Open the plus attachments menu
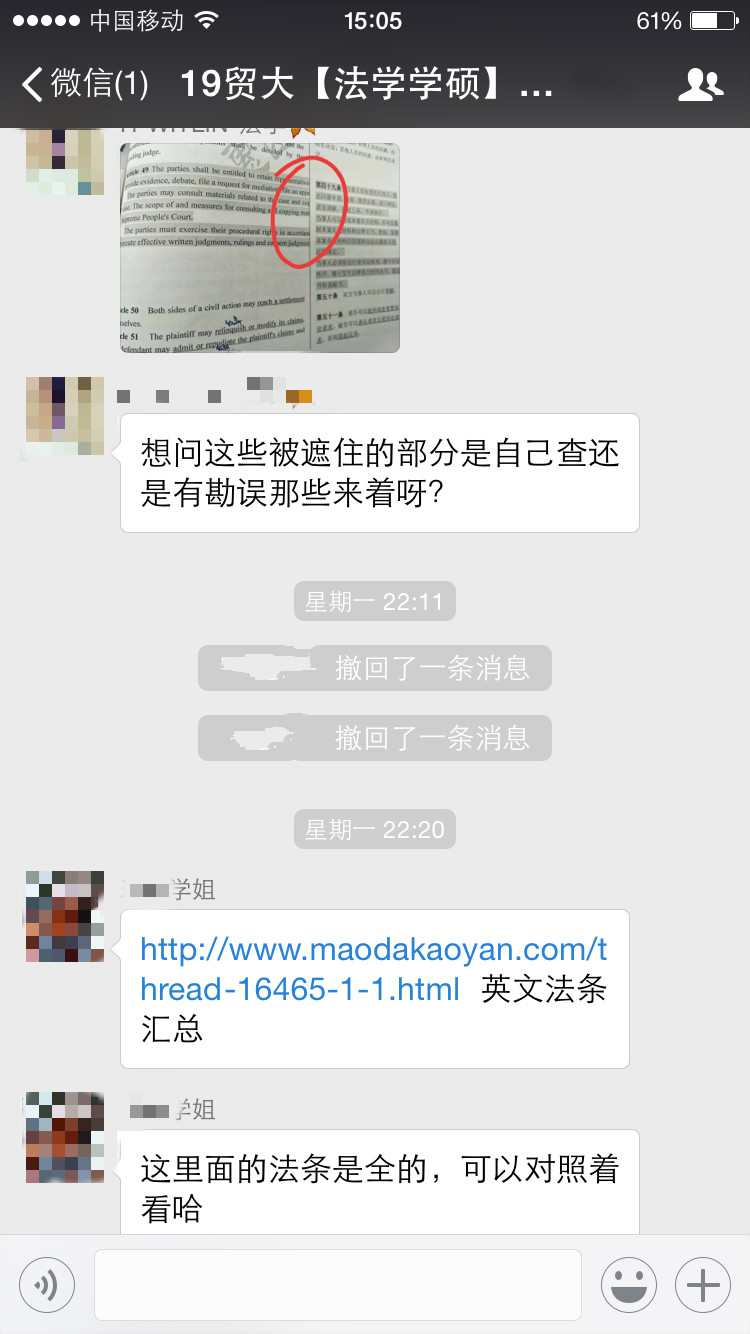Viewport: 750px width, 1334px height. pos(703,1284)
